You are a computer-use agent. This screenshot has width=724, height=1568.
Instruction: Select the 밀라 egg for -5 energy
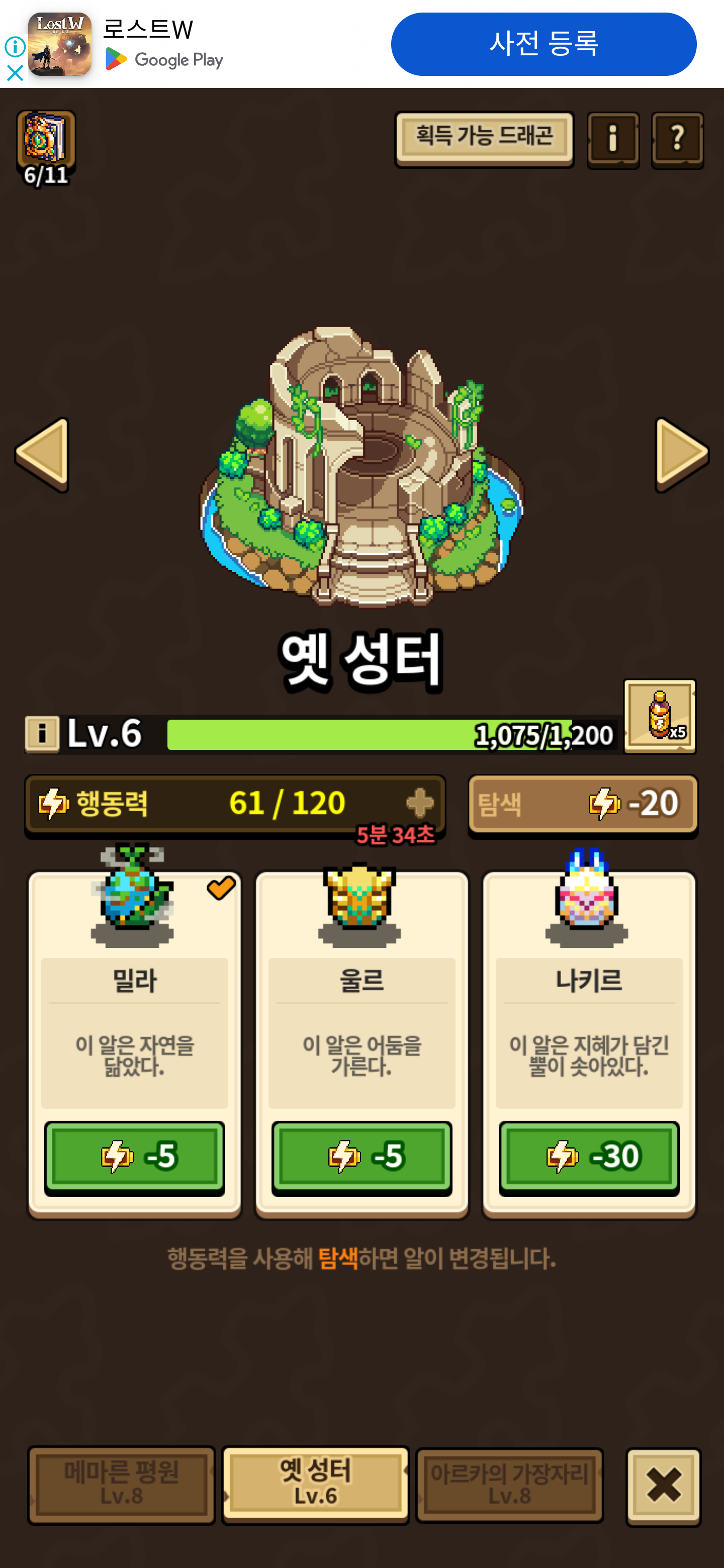click(x=135, y=1157)
